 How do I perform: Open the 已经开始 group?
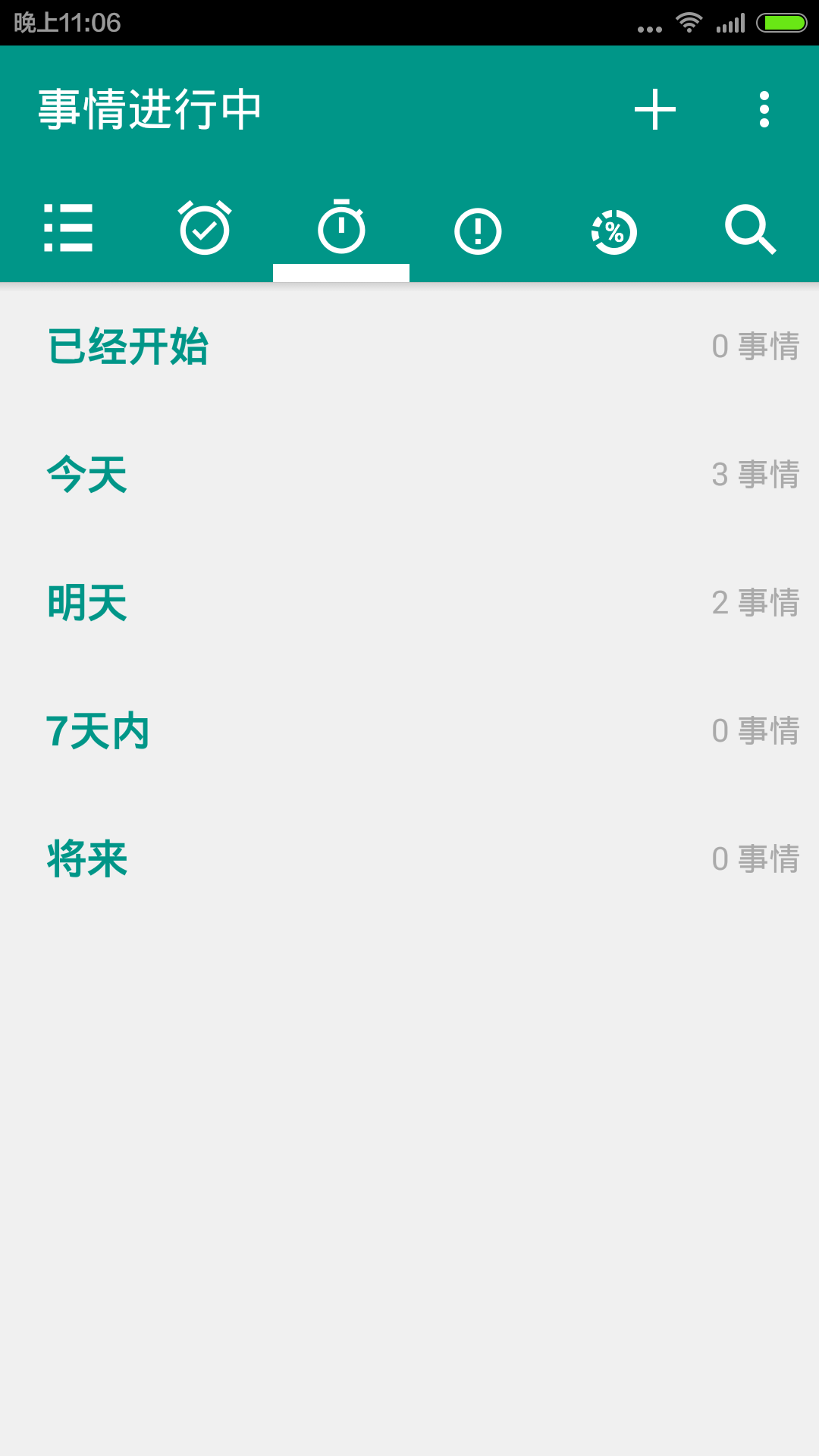[409, 347]
